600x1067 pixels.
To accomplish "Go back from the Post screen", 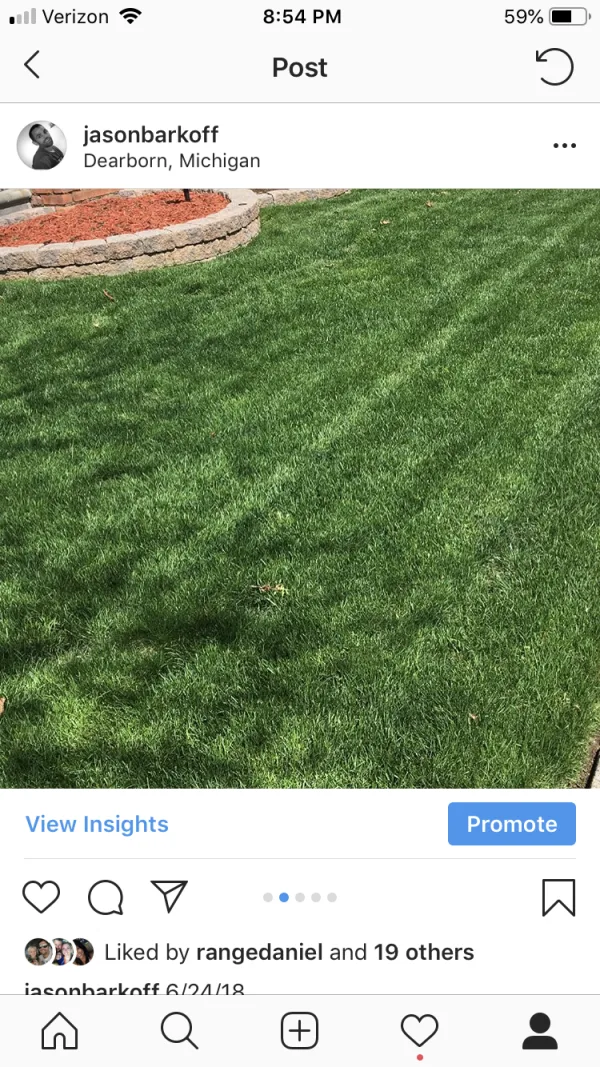I will click(x=32, y=66).
